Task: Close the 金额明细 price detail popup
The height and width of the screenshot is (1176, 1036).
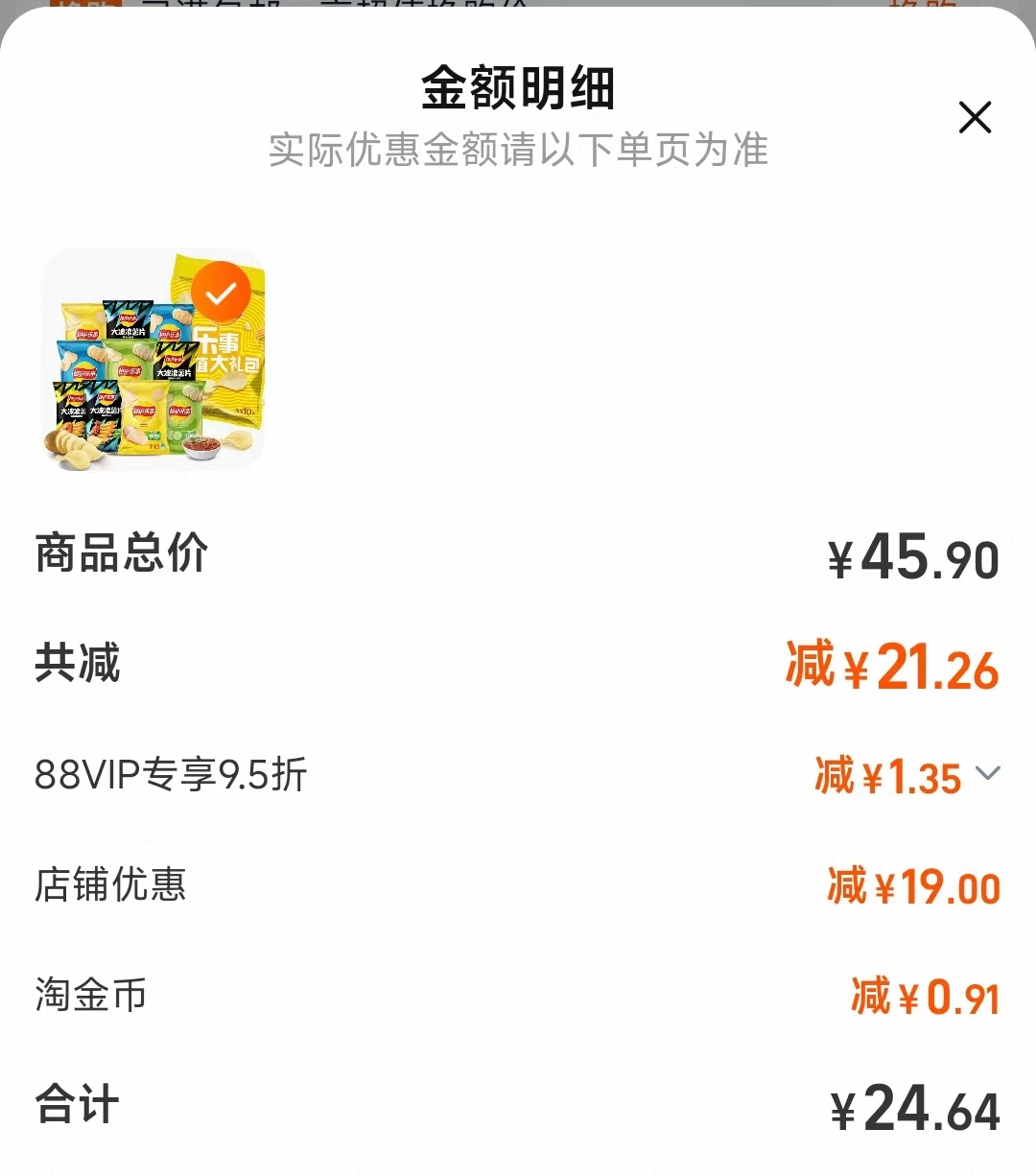Action: (x=975, y=117)
